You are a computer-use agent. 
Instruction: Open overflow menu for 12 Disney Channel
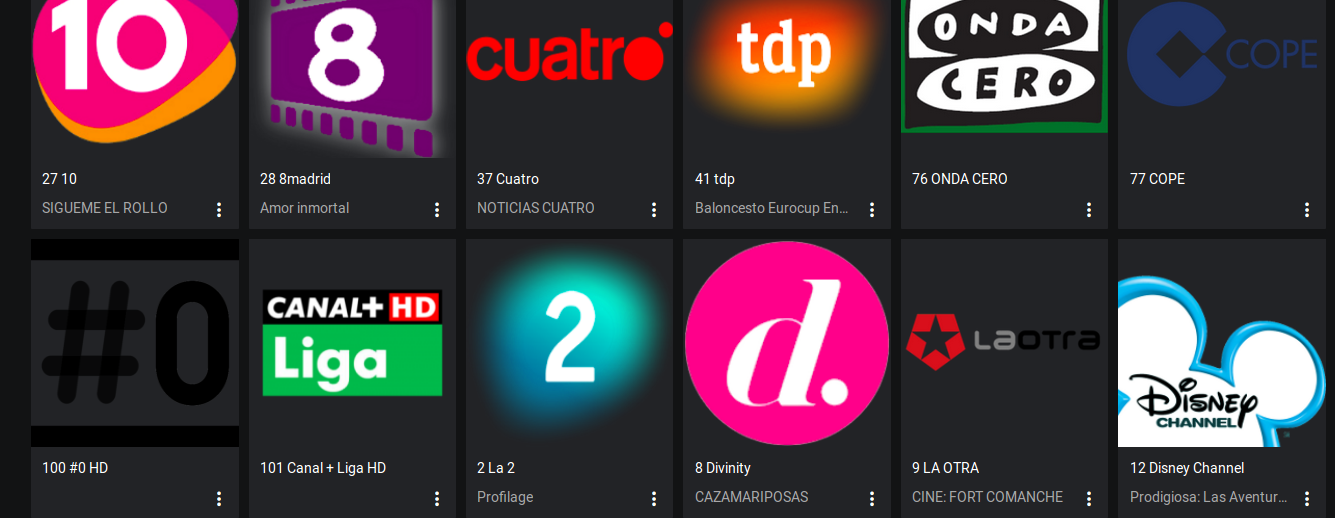pos(1307,498)
